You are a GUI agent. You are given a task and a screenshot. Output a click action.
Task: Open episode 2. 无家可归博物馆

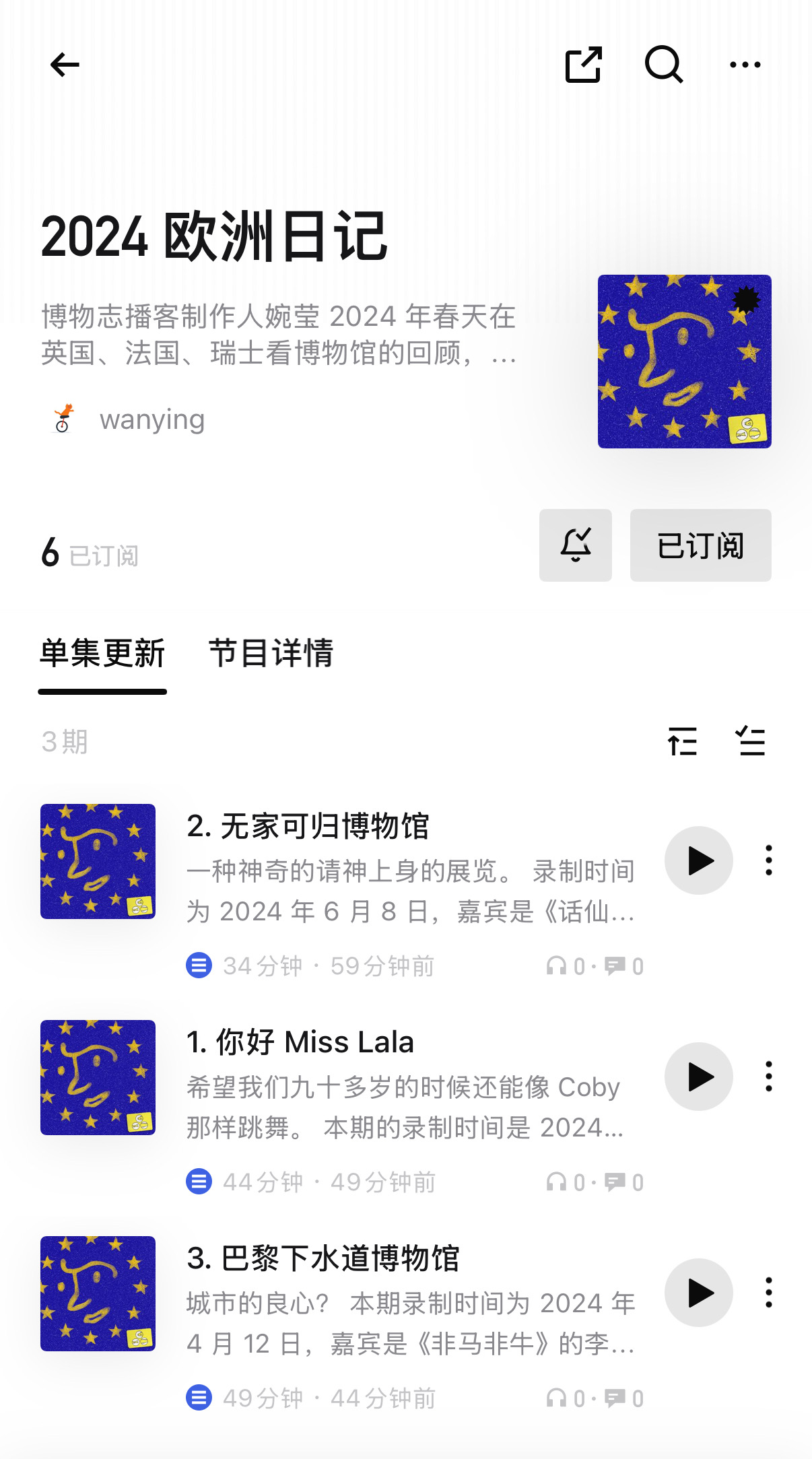308,826
